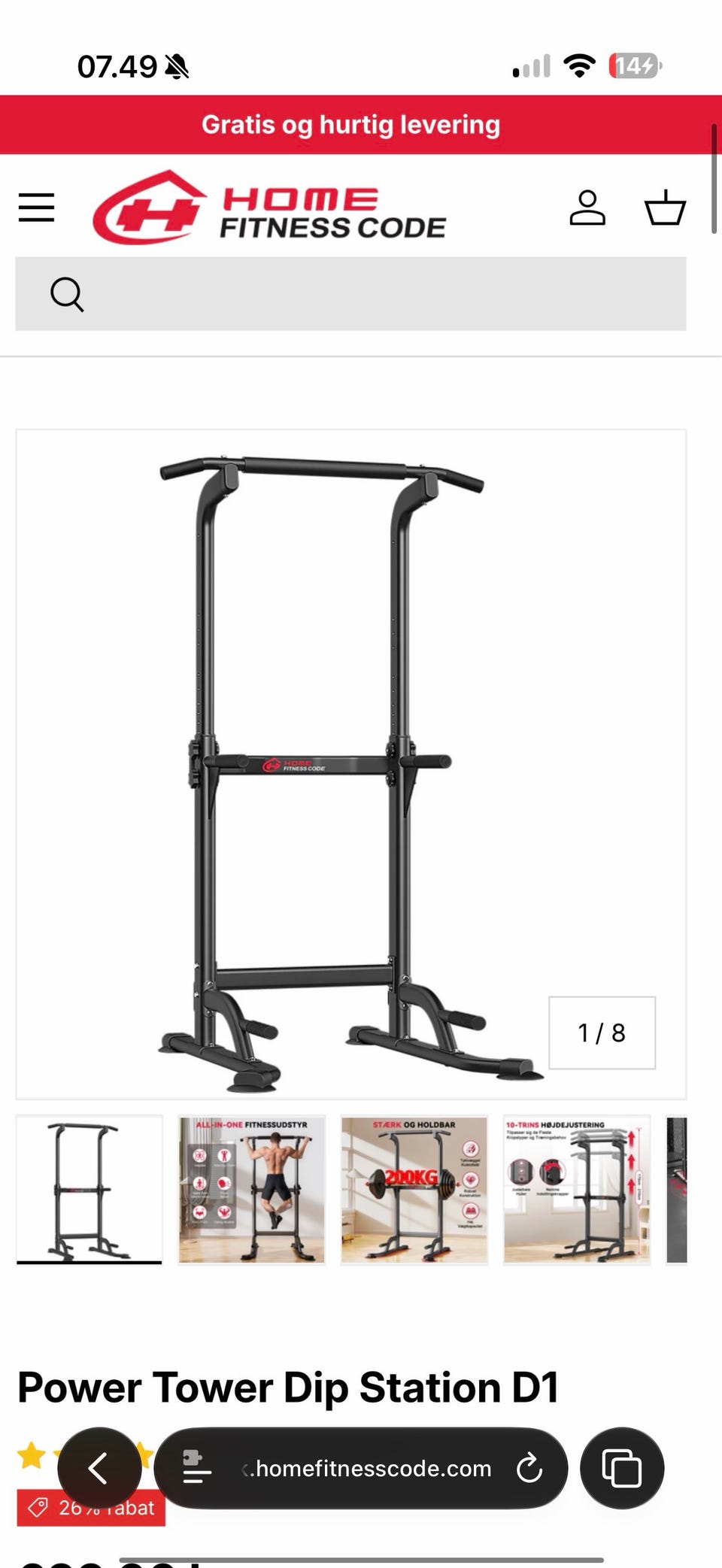This screenshot has width=722, height=1568.
Task: Open the main power tower product image
Action: pos(350,764)
